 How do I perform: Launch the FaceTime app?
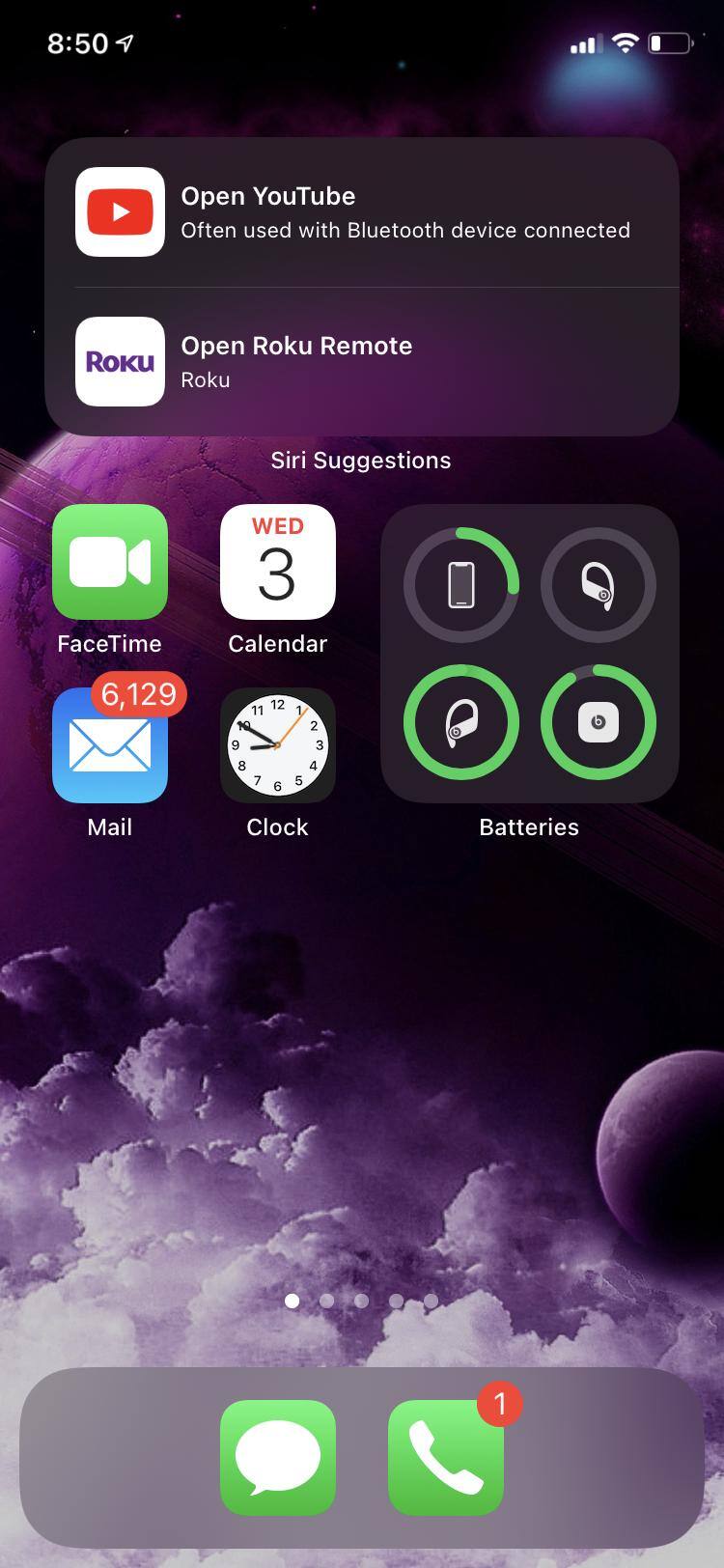110,562
